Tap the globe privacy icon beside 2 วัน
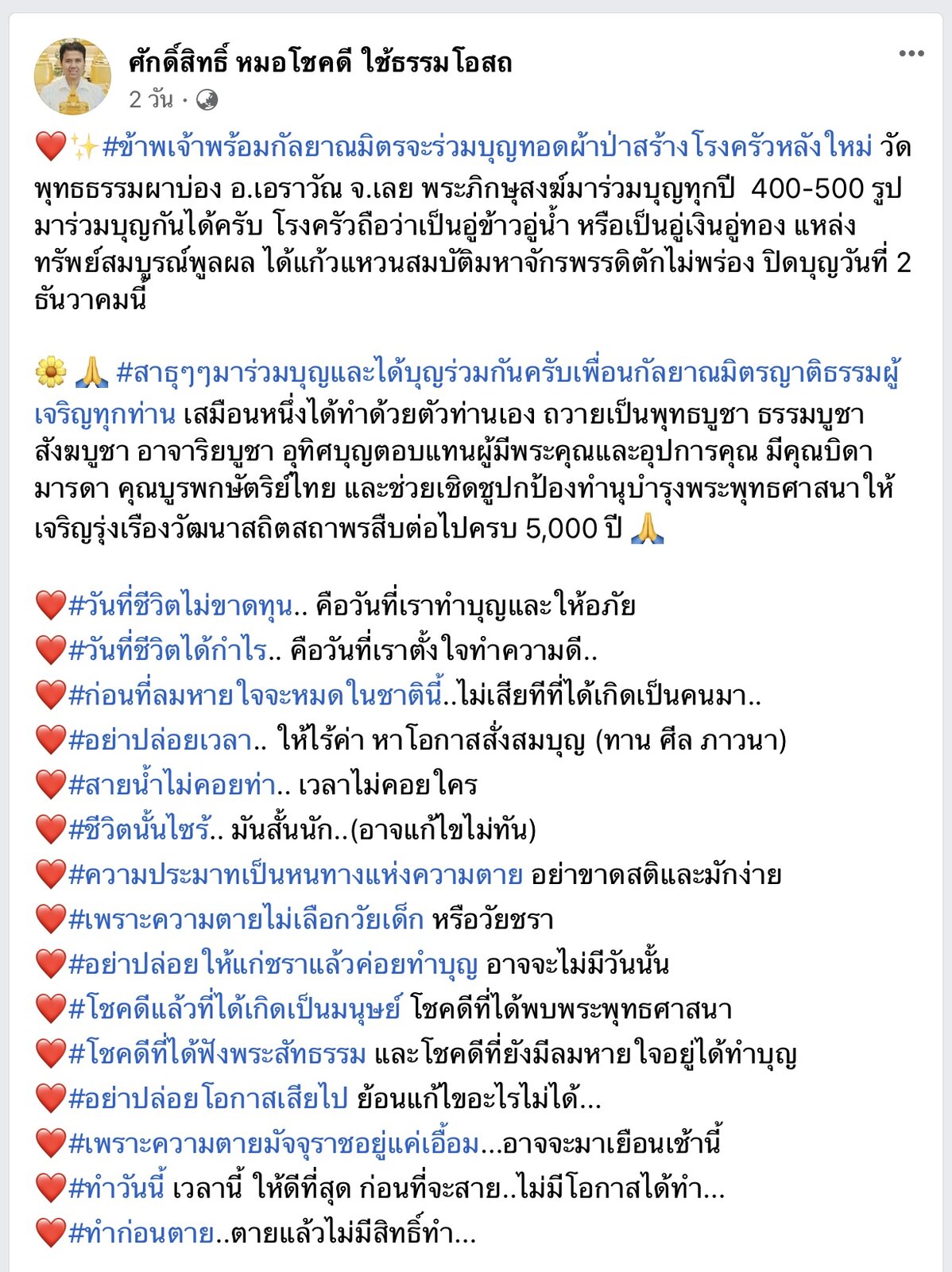This screenshot has height=1272, width=952. 207,100
